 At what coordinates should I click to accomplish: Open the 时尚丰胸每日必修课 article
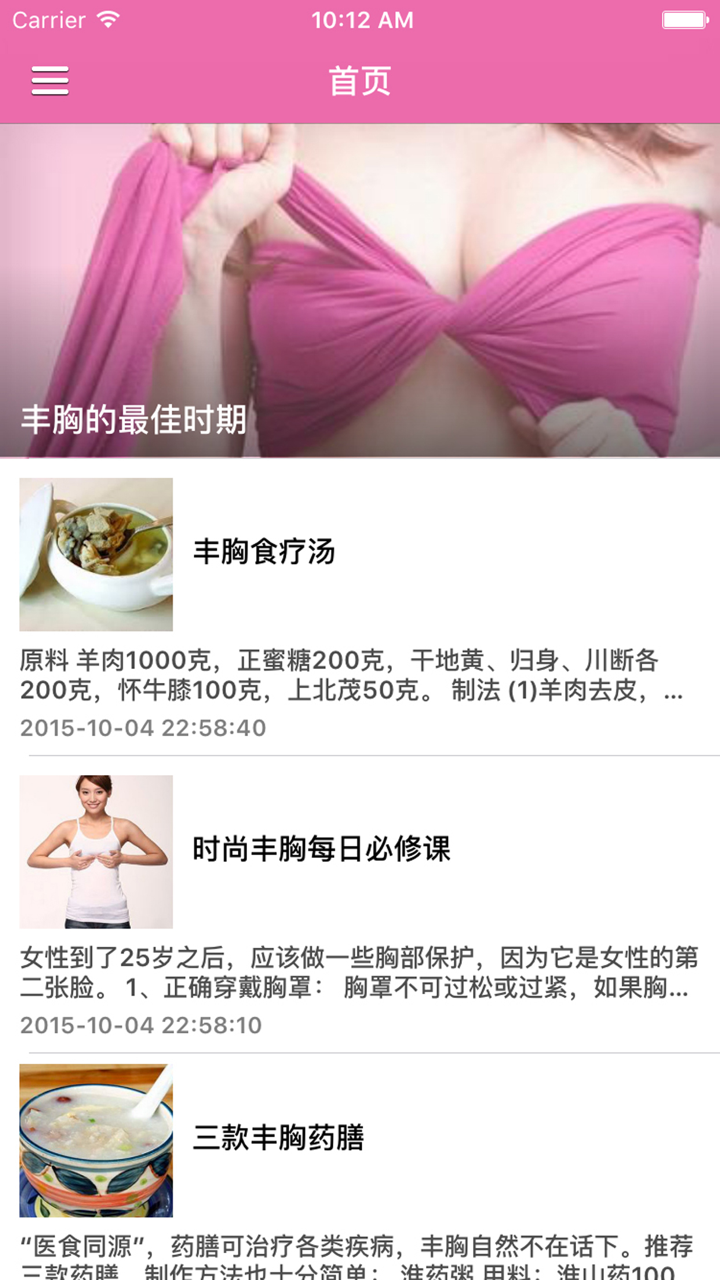pyautogui.click(x=320, y=851)
